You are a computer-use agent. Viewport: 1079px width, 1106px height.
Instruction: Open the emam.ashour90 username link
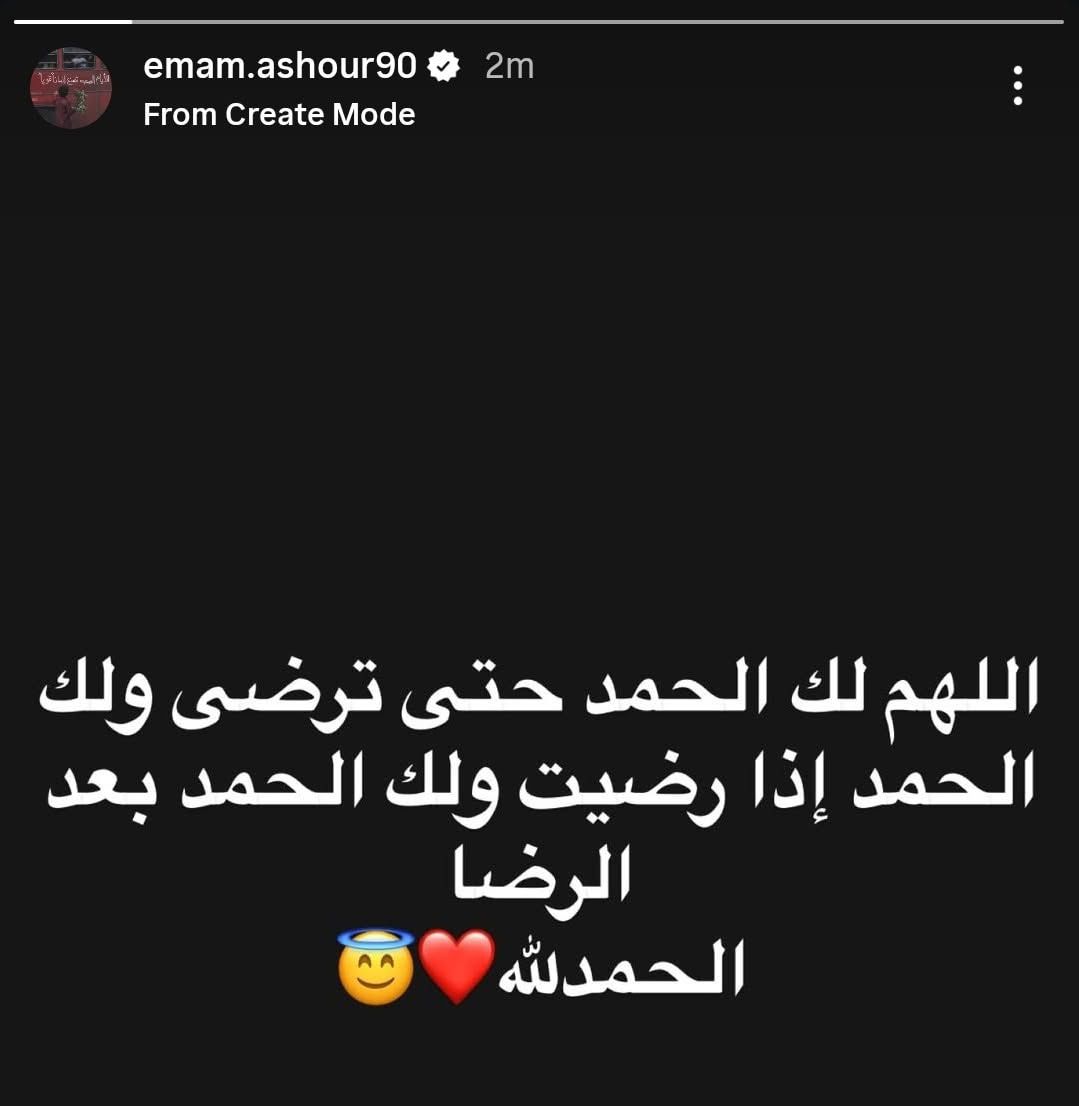280,66
